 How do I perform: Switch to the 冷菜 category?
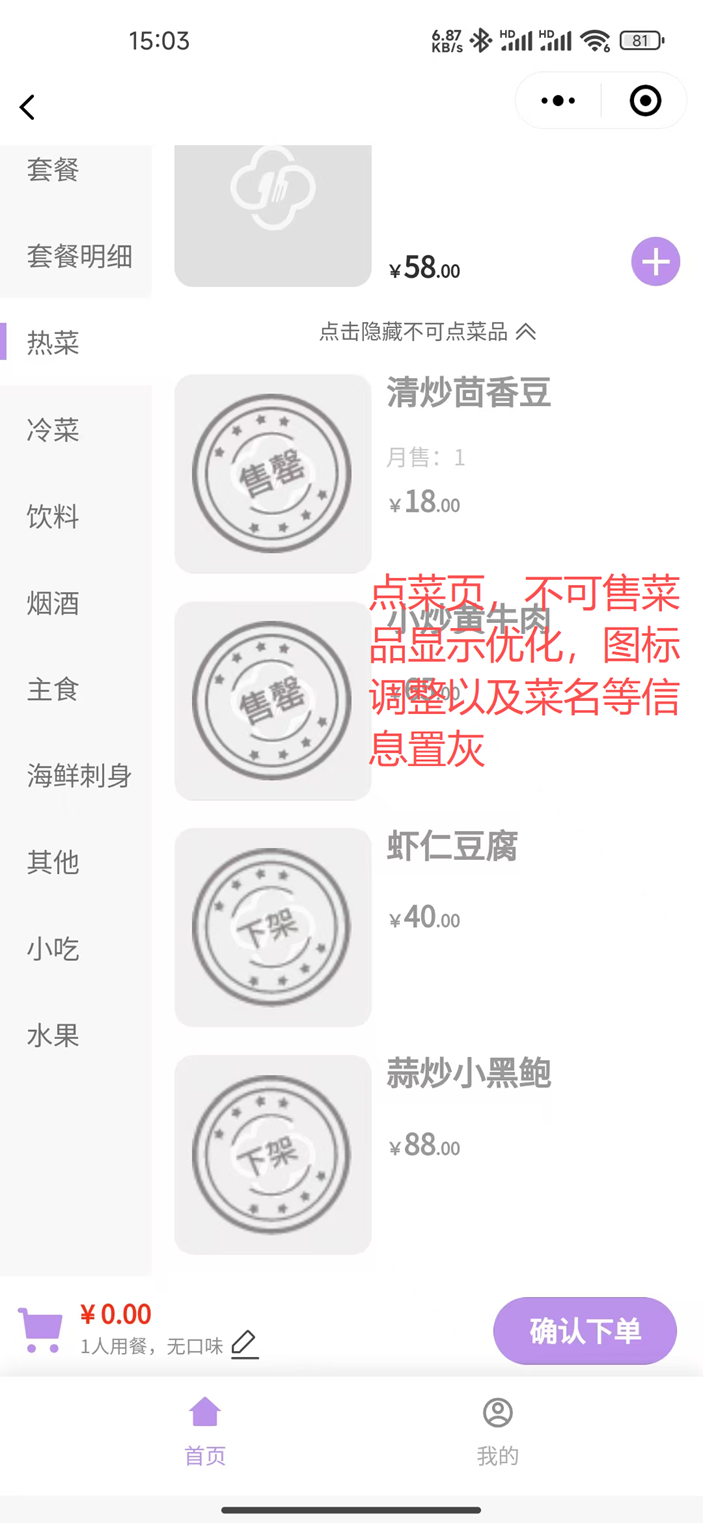click(53, 430)
